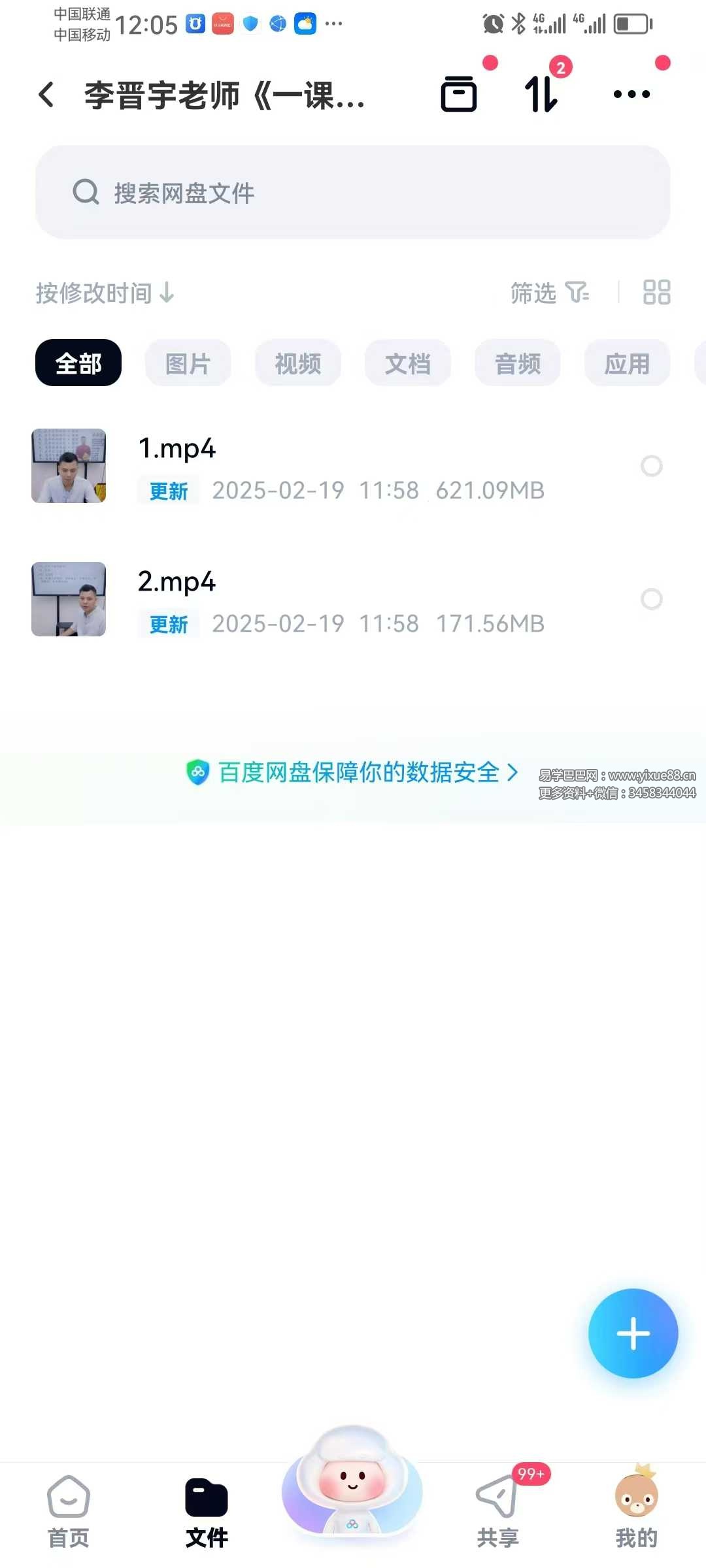The width and height of the screenshot is (706, 1568).
Task: Open 百度网盘保障你的数据安全 link
Action: (353, 773)
